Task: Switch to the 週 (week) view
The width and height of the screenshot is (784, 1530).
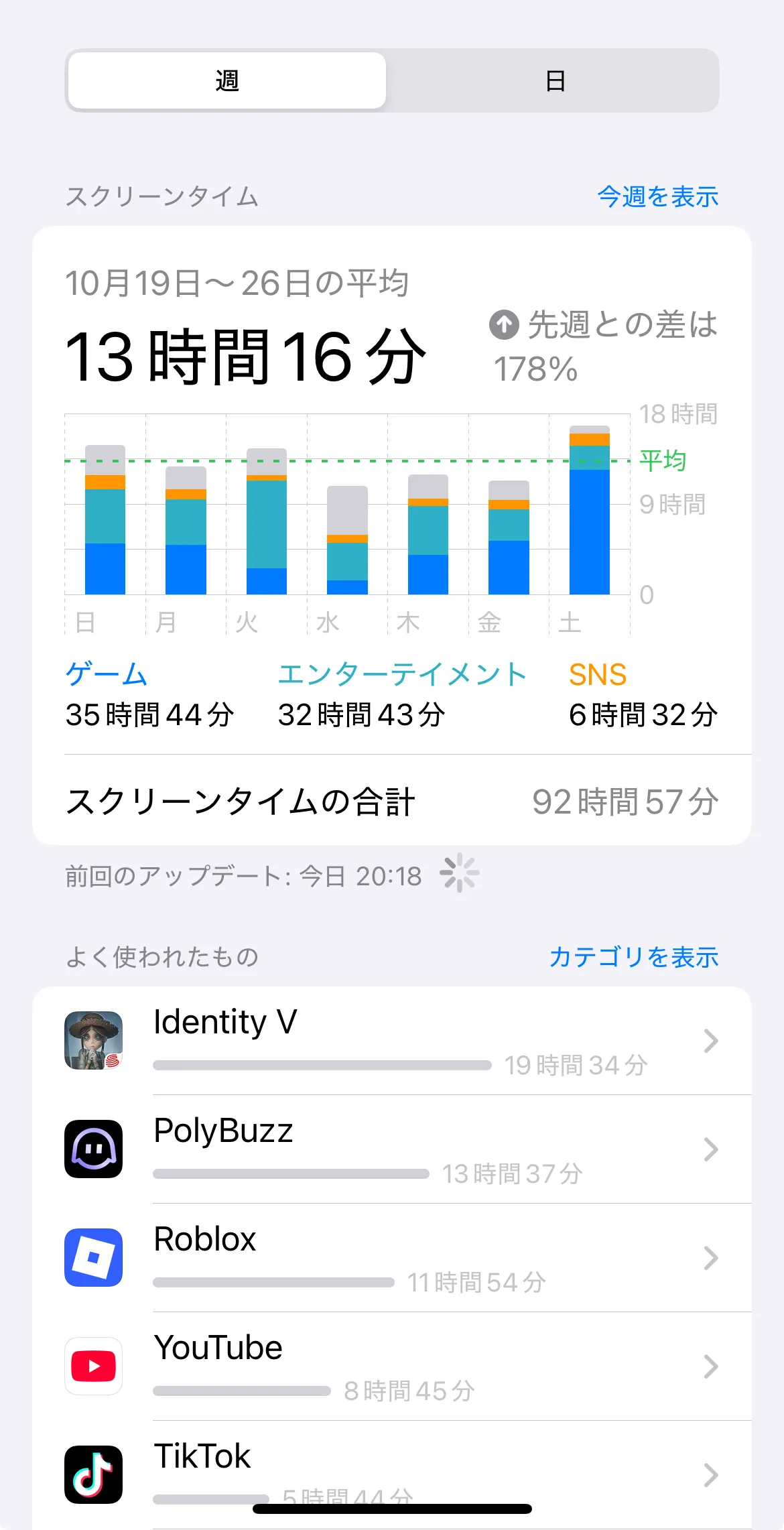Action: coord(227,80)
